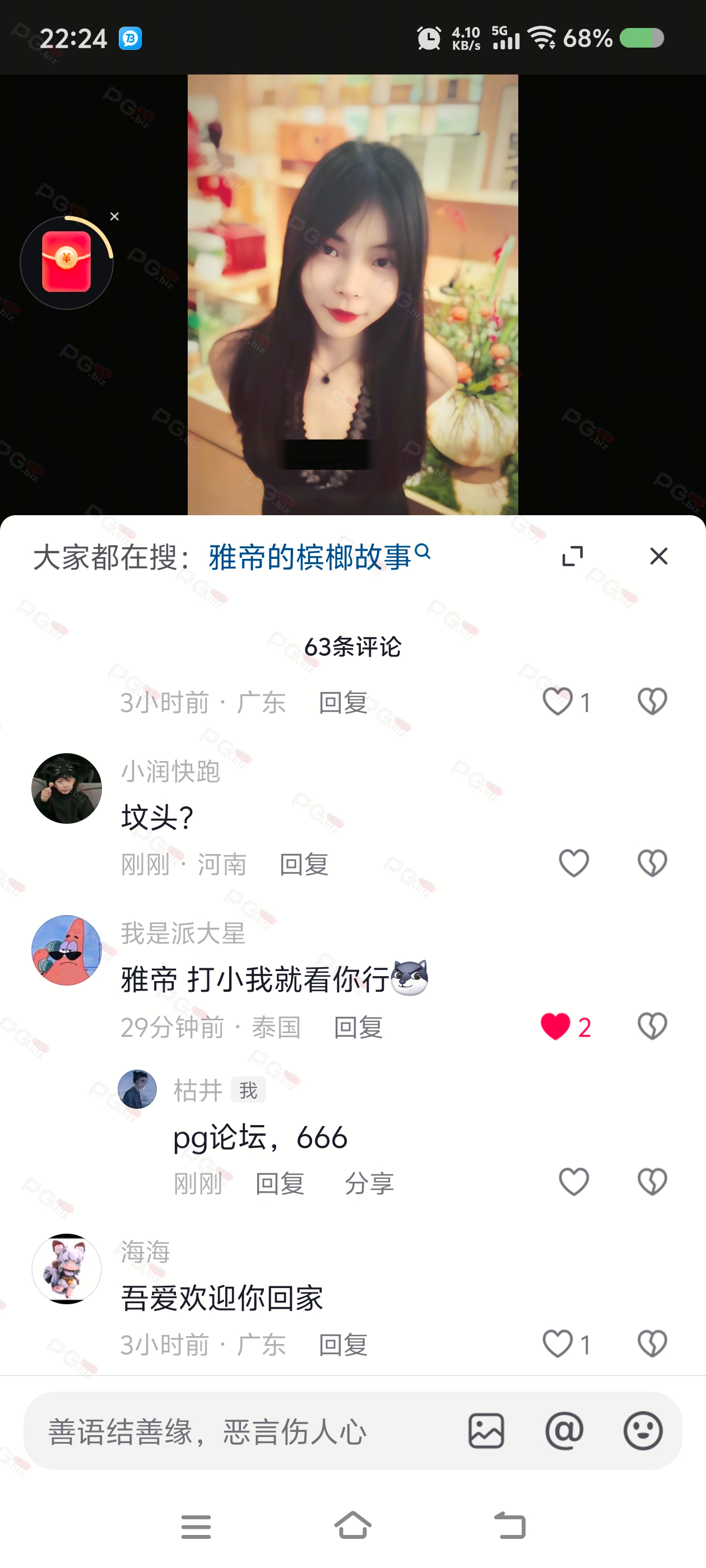Image resolution: width=706 pixels, height=1568 pixels.
Task: Go to system home screen
Action: (x=352, y=1525)
